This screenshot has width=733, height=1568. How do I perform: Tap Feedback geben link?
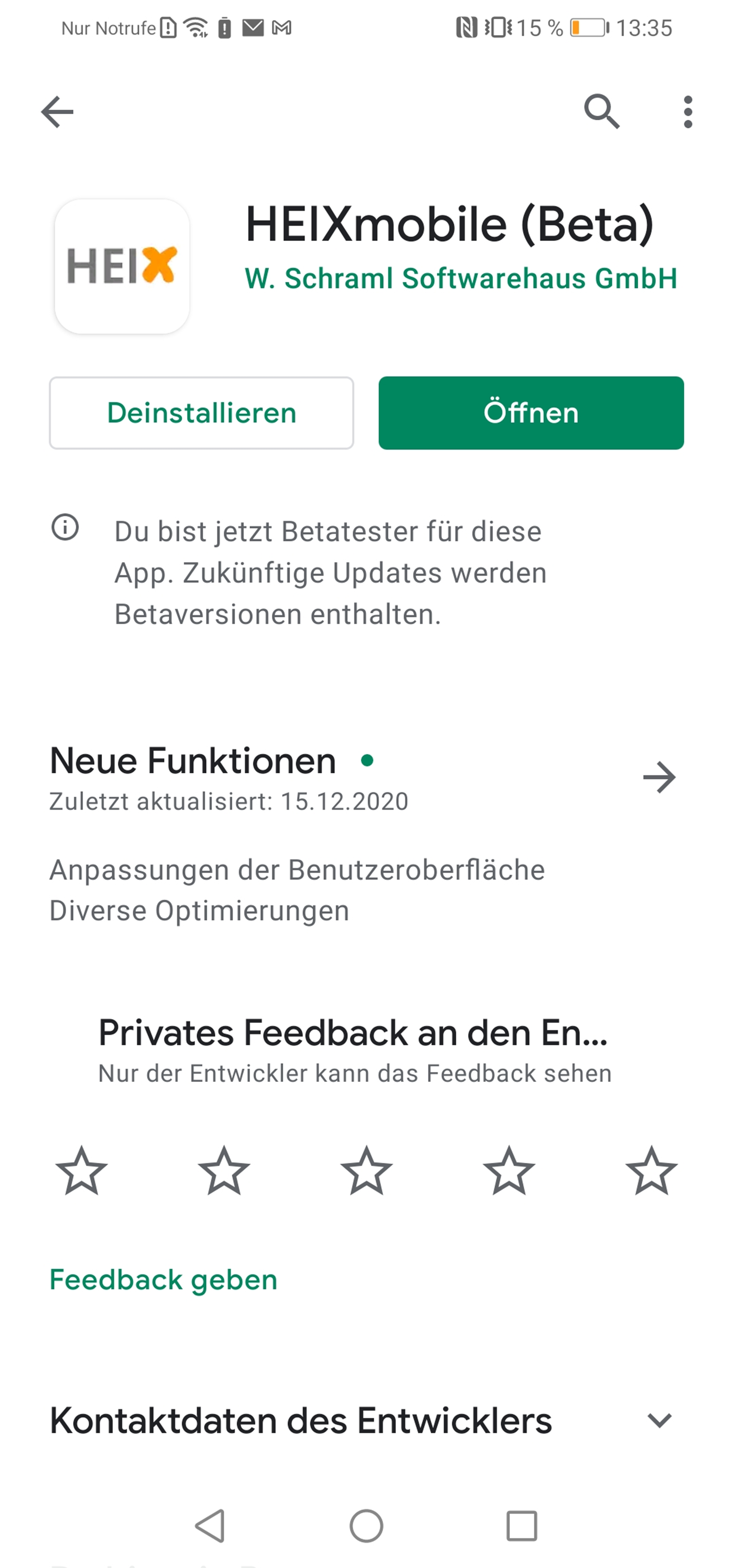pos(163,1279)
